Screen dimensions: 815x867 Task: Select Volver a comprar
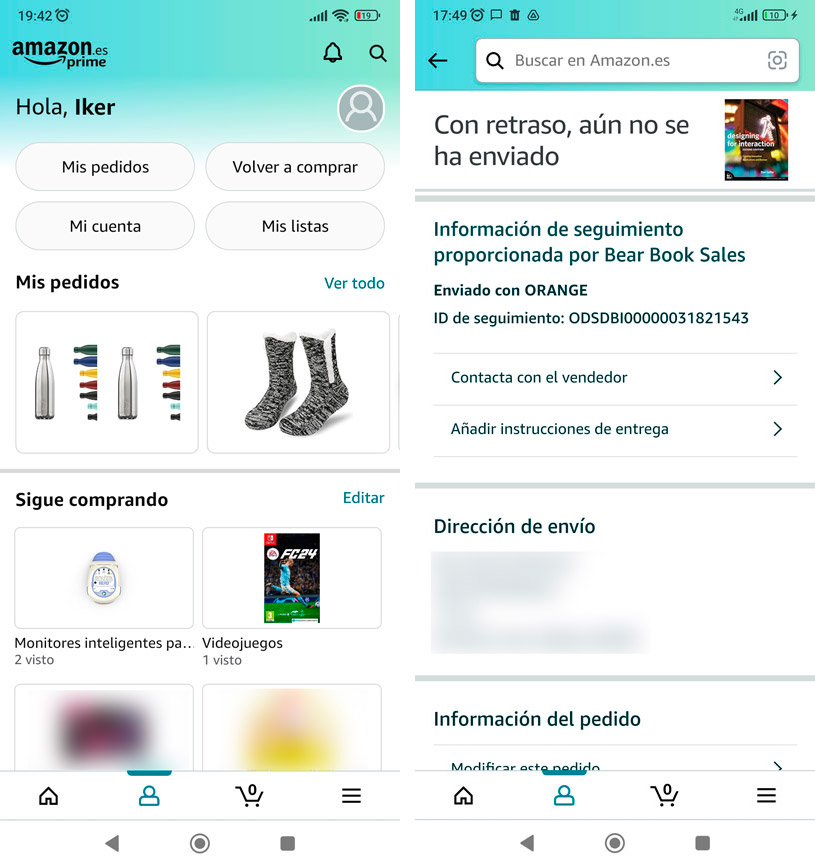coord(294,166)
